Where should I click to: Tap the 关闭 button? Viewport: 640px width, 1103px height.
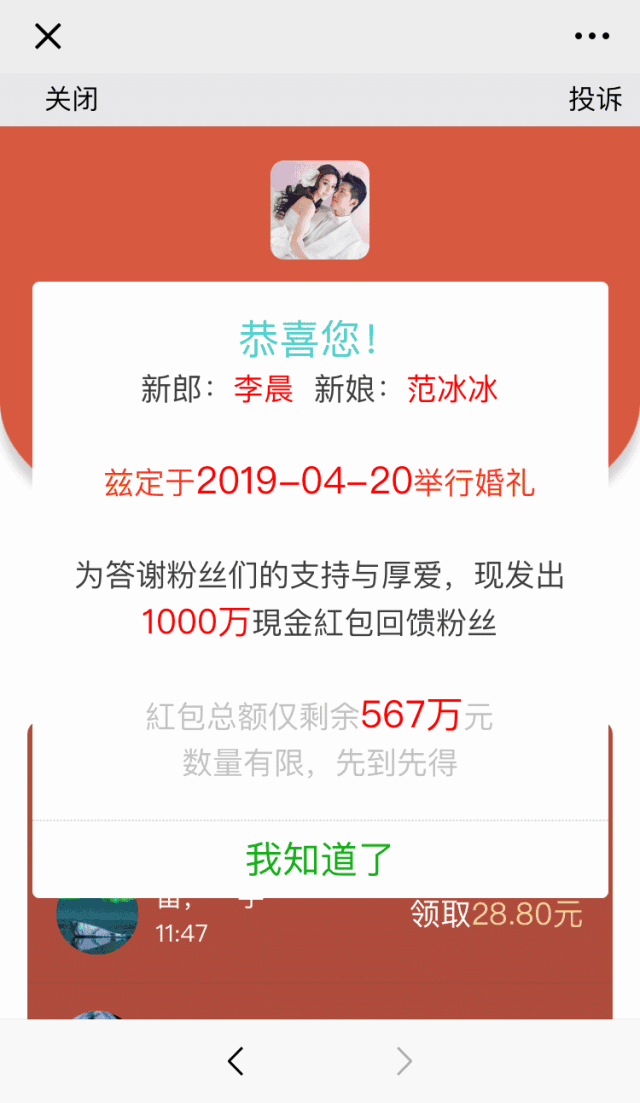pyautogui.click(x=71, y=99)
